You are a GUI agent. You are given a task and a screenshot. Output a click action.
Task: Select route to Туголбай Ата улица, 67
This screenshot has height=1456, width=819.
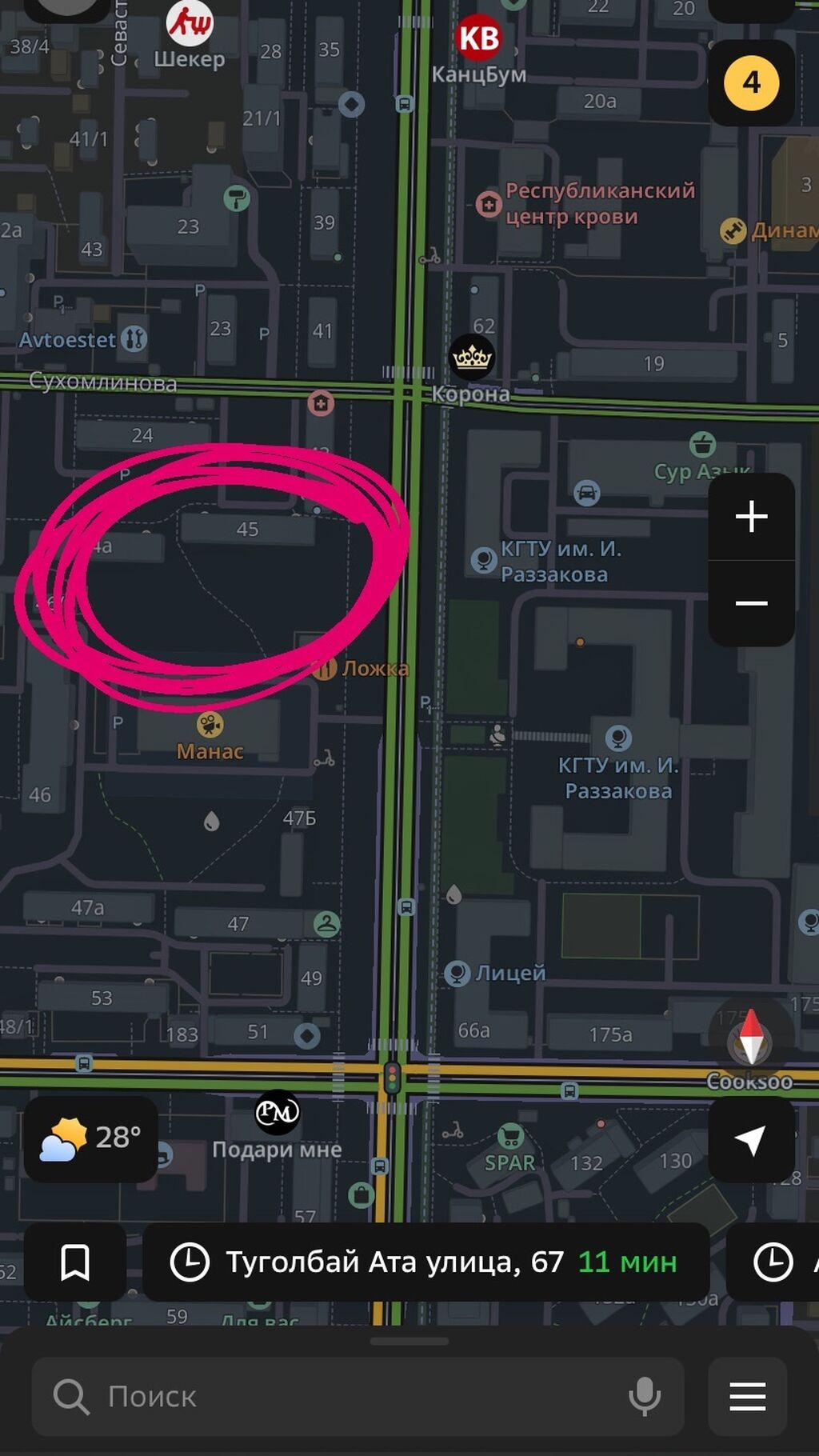(x=425, y=1262)
